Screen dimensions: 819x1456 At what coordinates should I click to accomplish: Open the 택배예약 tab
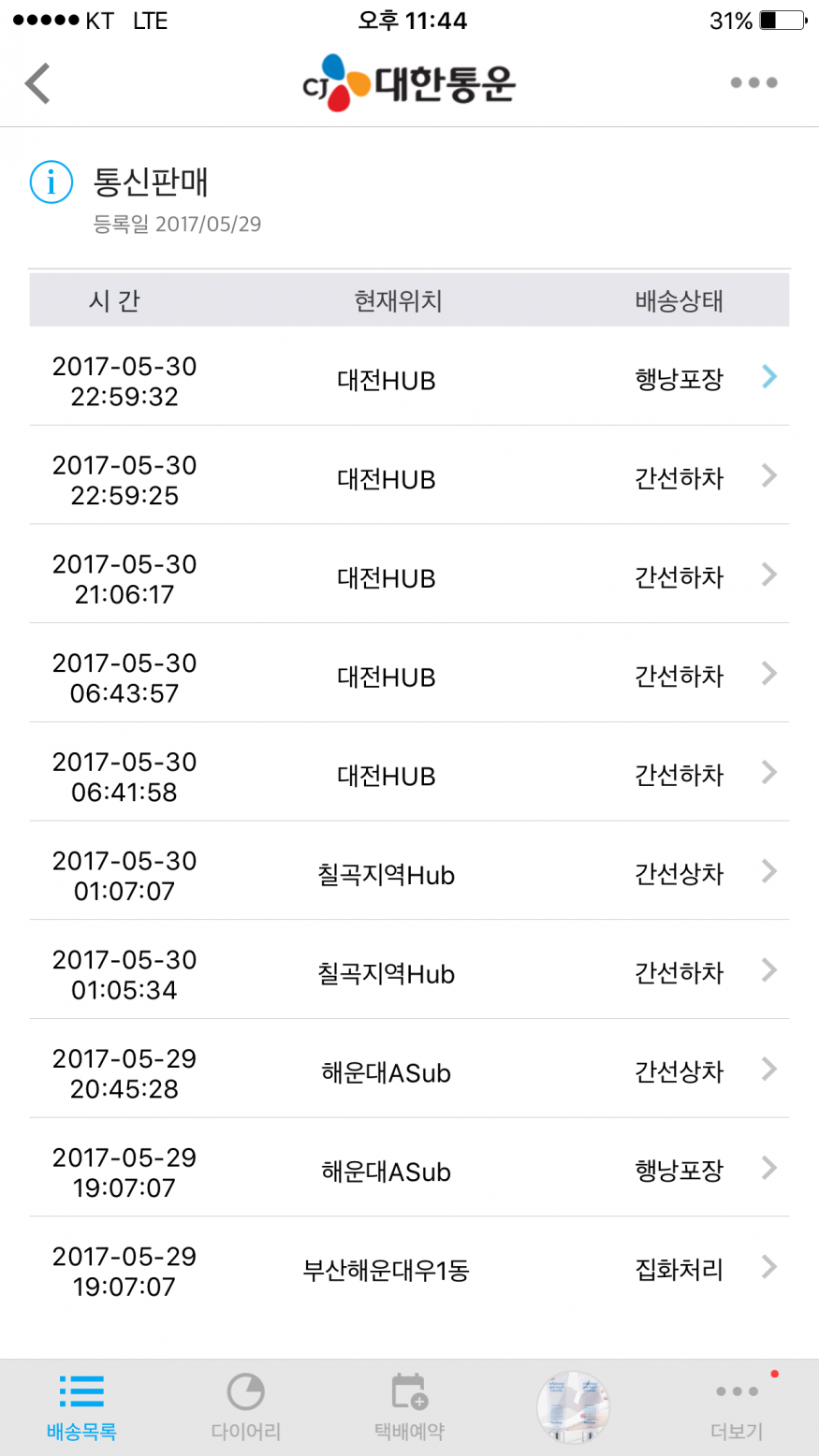click(409, 1406)
